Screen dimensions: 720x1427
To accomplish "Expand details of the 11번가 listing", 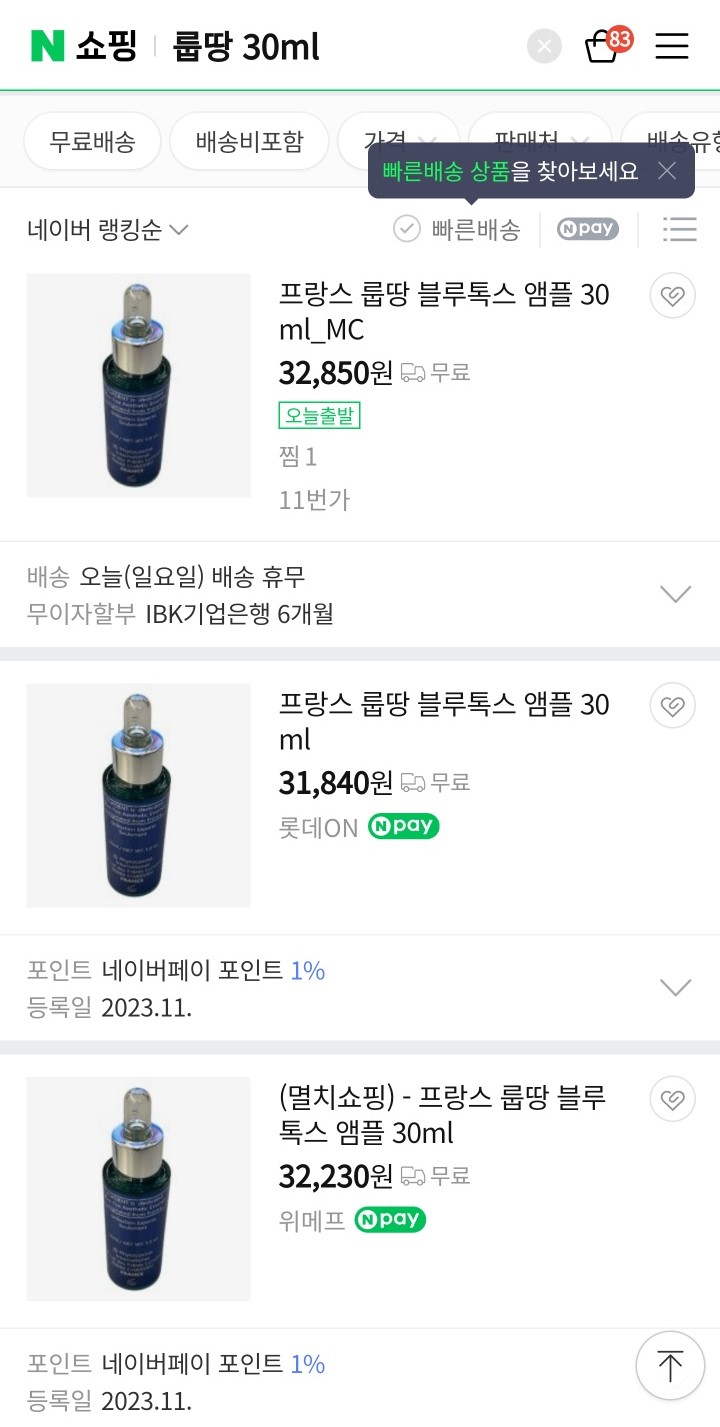I will (x=676, y=592).
